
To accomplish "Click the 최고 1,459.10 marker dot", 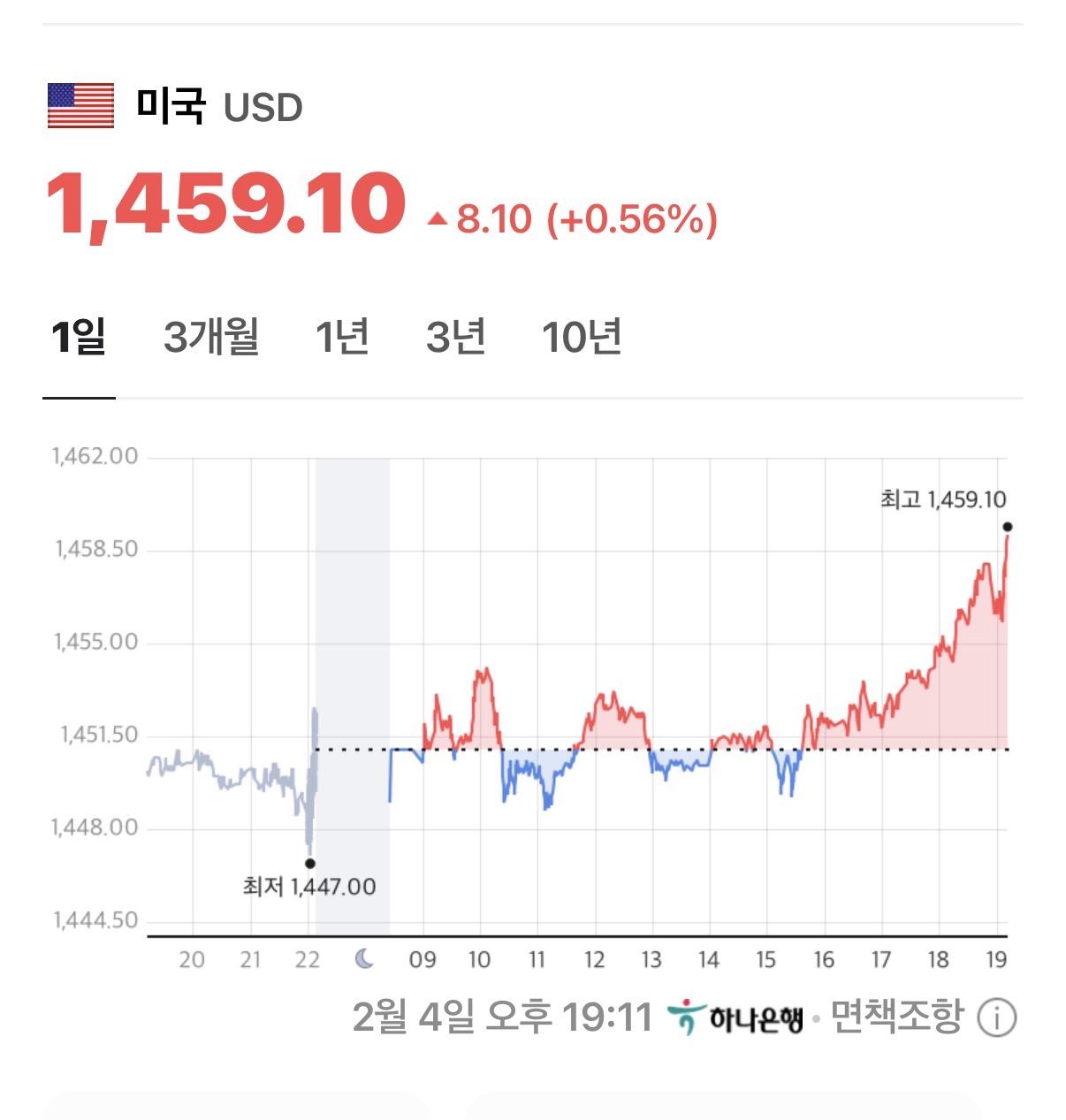I will 1007,529.
